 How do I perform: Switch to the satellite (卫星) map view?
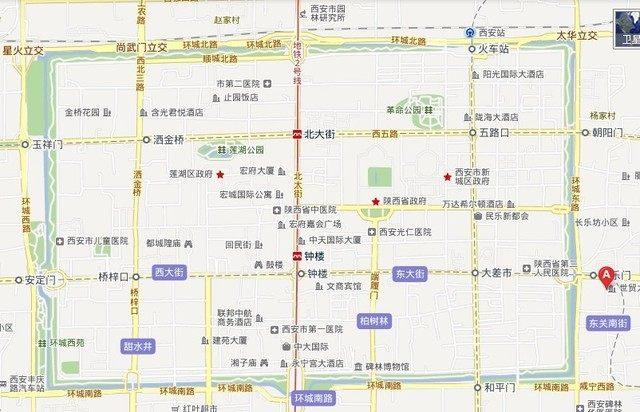pos(626,41)
